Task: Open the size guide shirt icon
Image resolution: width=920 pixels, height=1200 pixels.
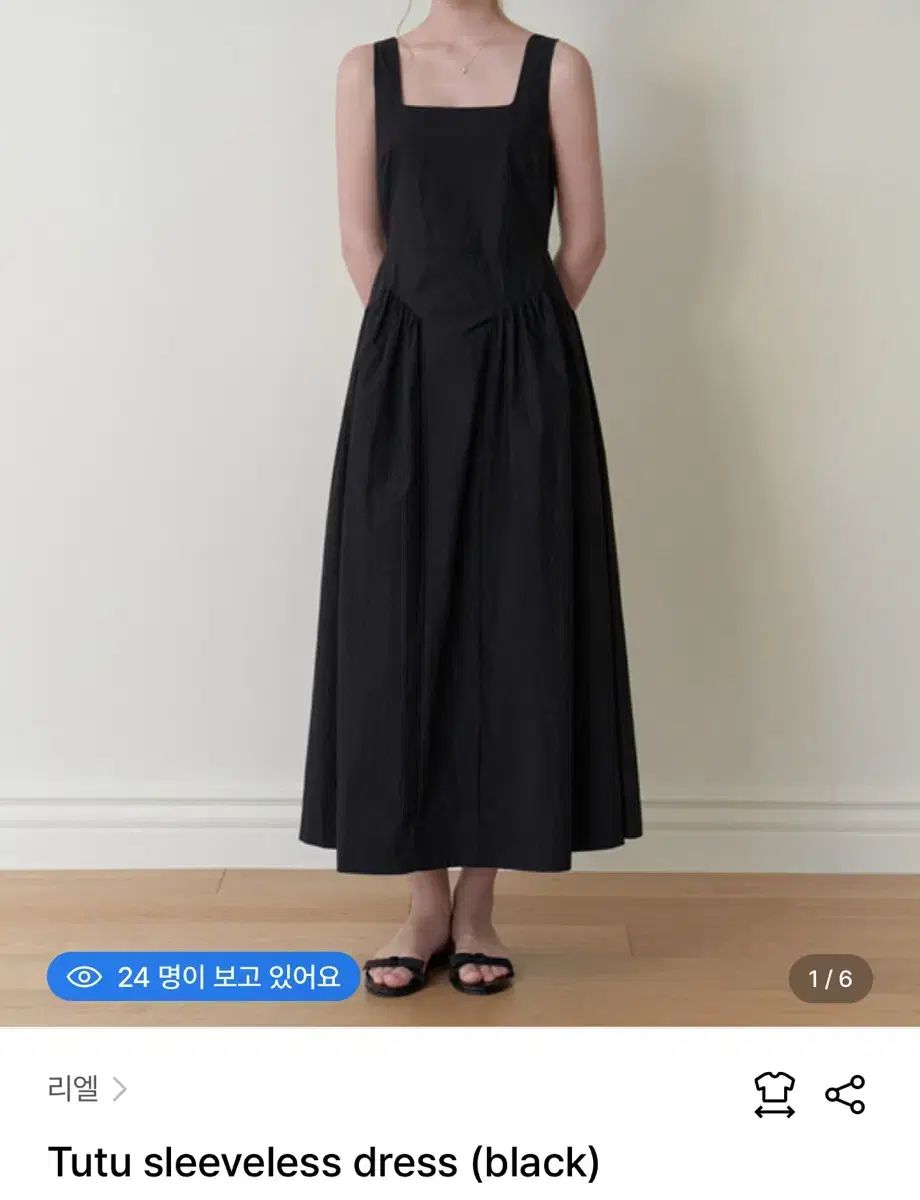Action: tap(774, 1094)
